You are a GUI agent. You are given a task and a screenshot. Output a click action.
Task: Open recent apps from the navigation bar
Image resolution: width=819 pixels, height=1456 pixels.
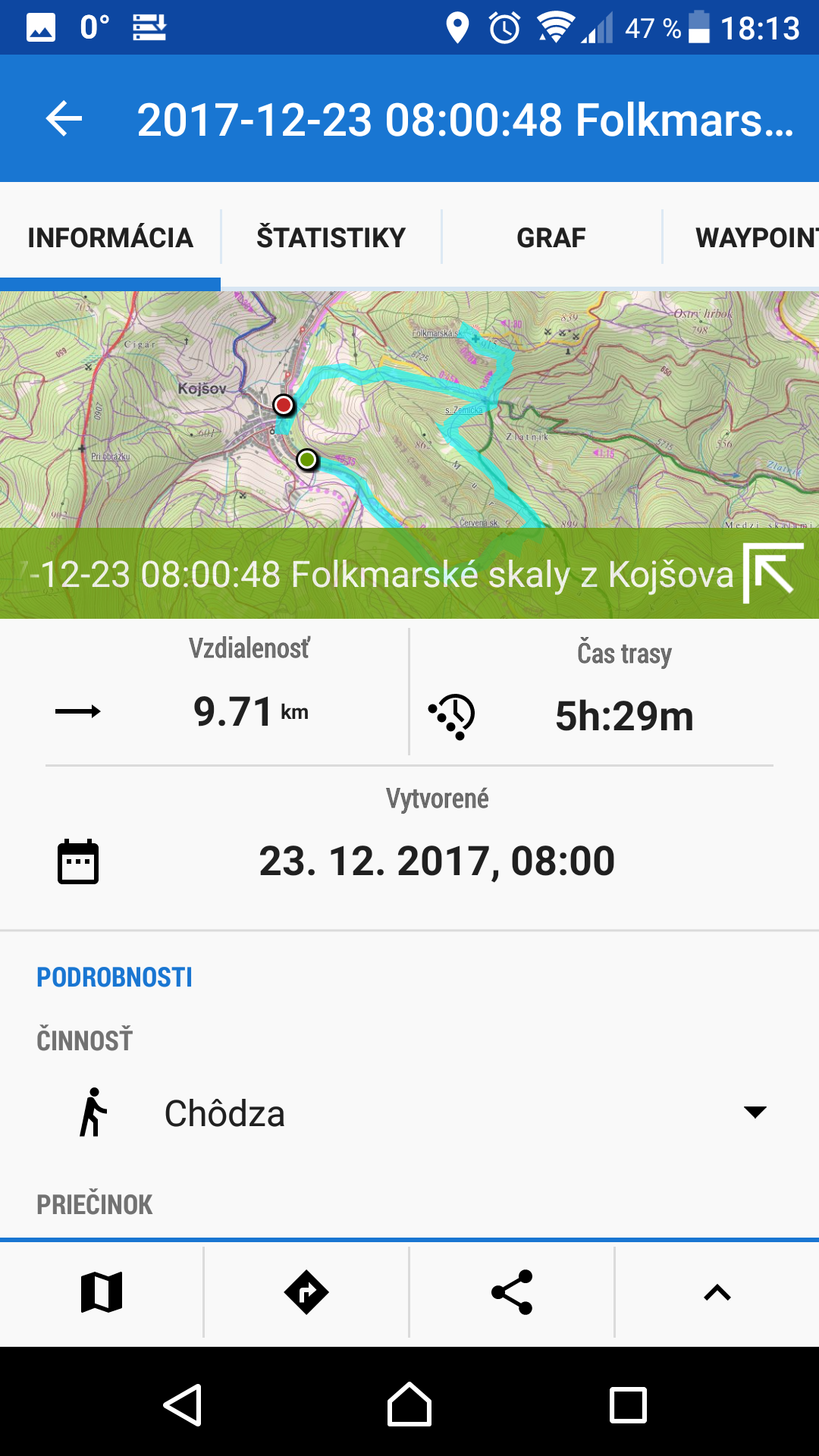click(629, 1404)
